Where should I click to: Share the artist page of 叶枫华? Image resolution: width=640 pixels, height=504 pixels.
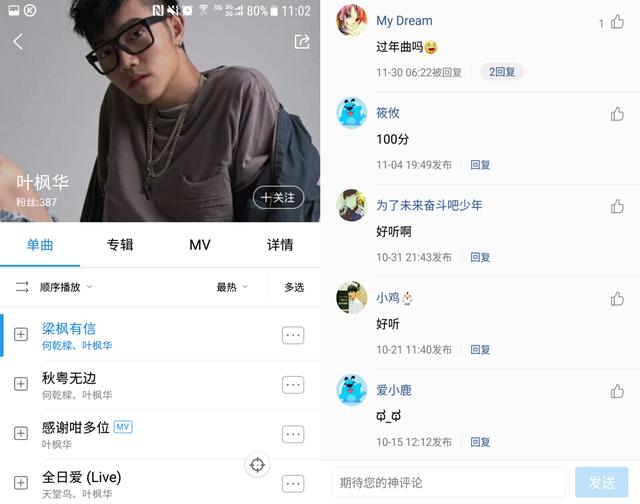click(x=301, y=42)
